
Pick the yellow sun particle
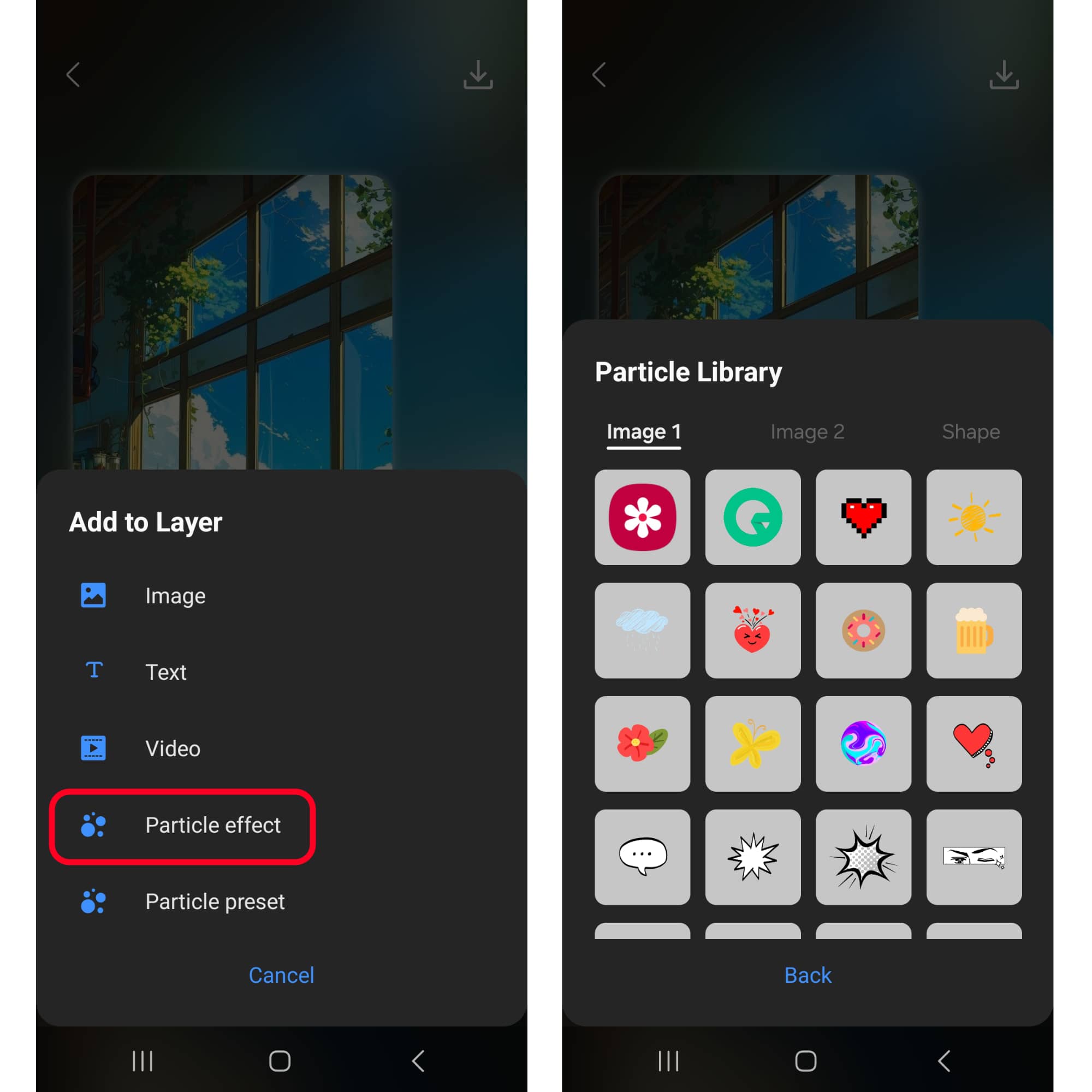(x=974, y=517)
